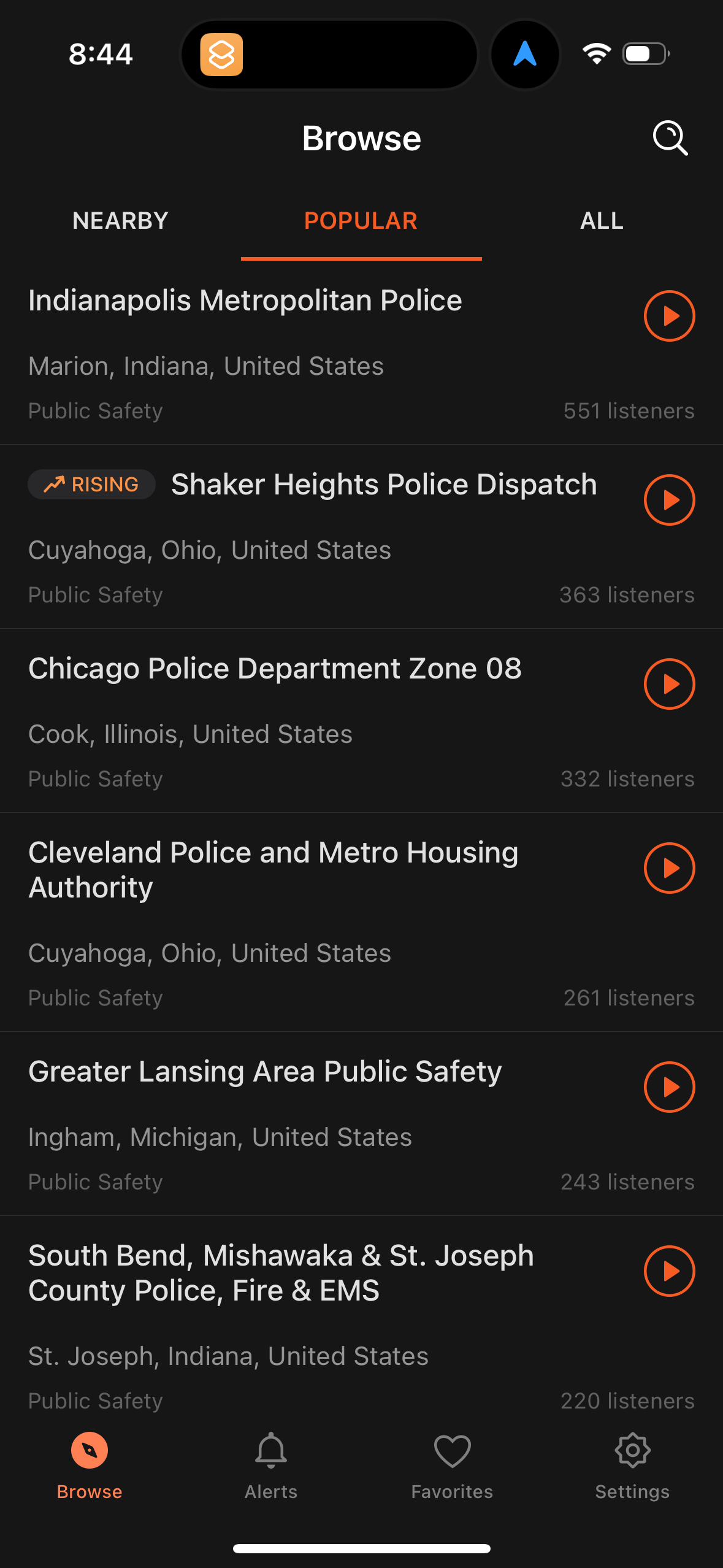
Task: Play Cleveland Police and Metro Housing Authority
Action: click(670, 868)
